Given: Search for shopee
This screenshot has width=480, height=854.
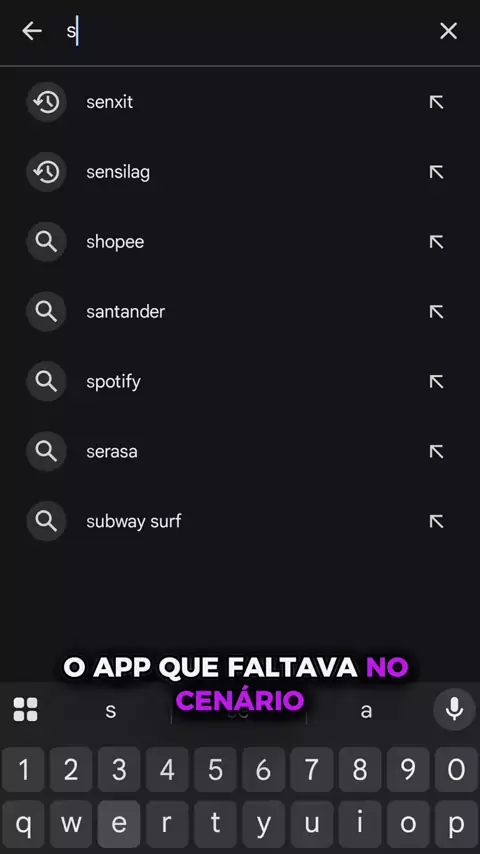Looking at the screenshot, I should pos(240,242).
